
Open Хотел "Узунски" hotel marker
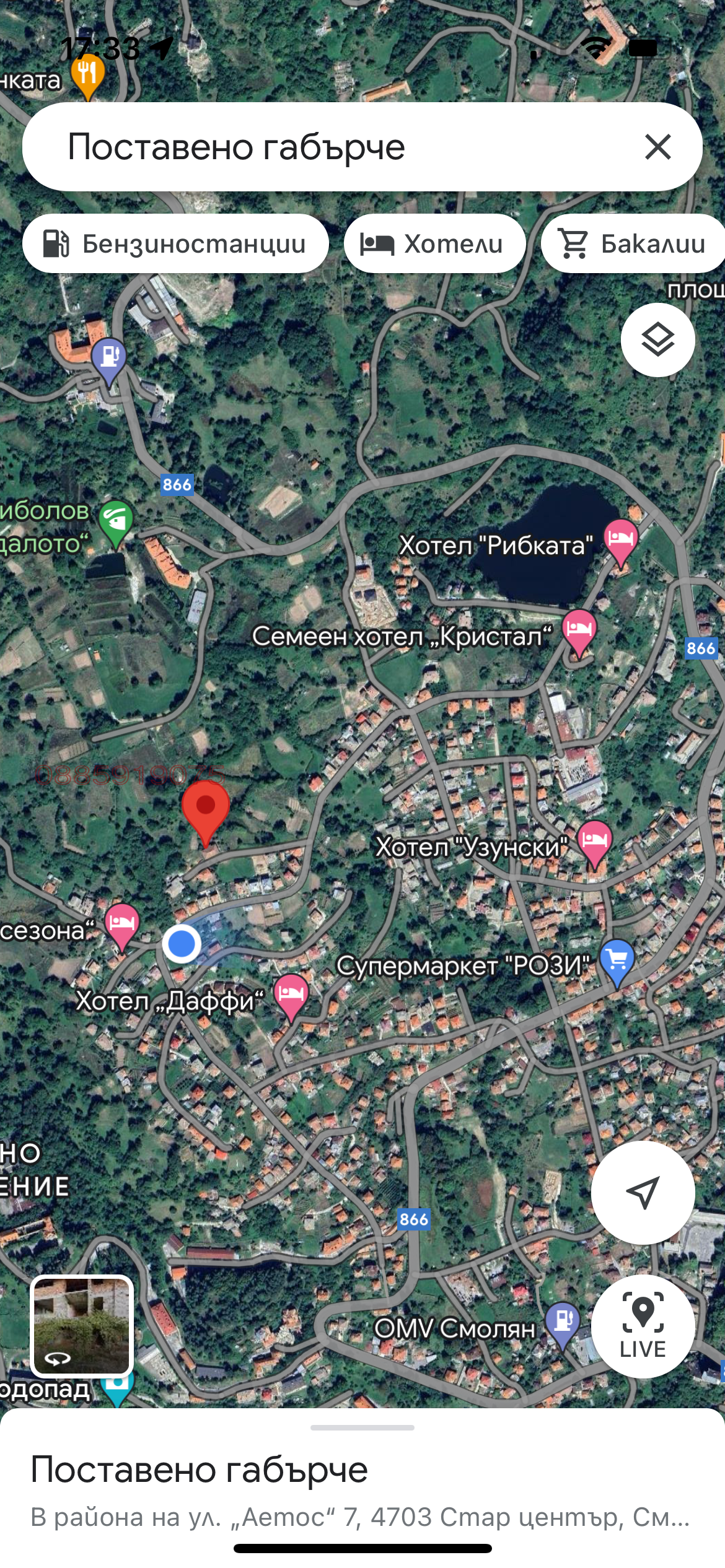[596, 840]
